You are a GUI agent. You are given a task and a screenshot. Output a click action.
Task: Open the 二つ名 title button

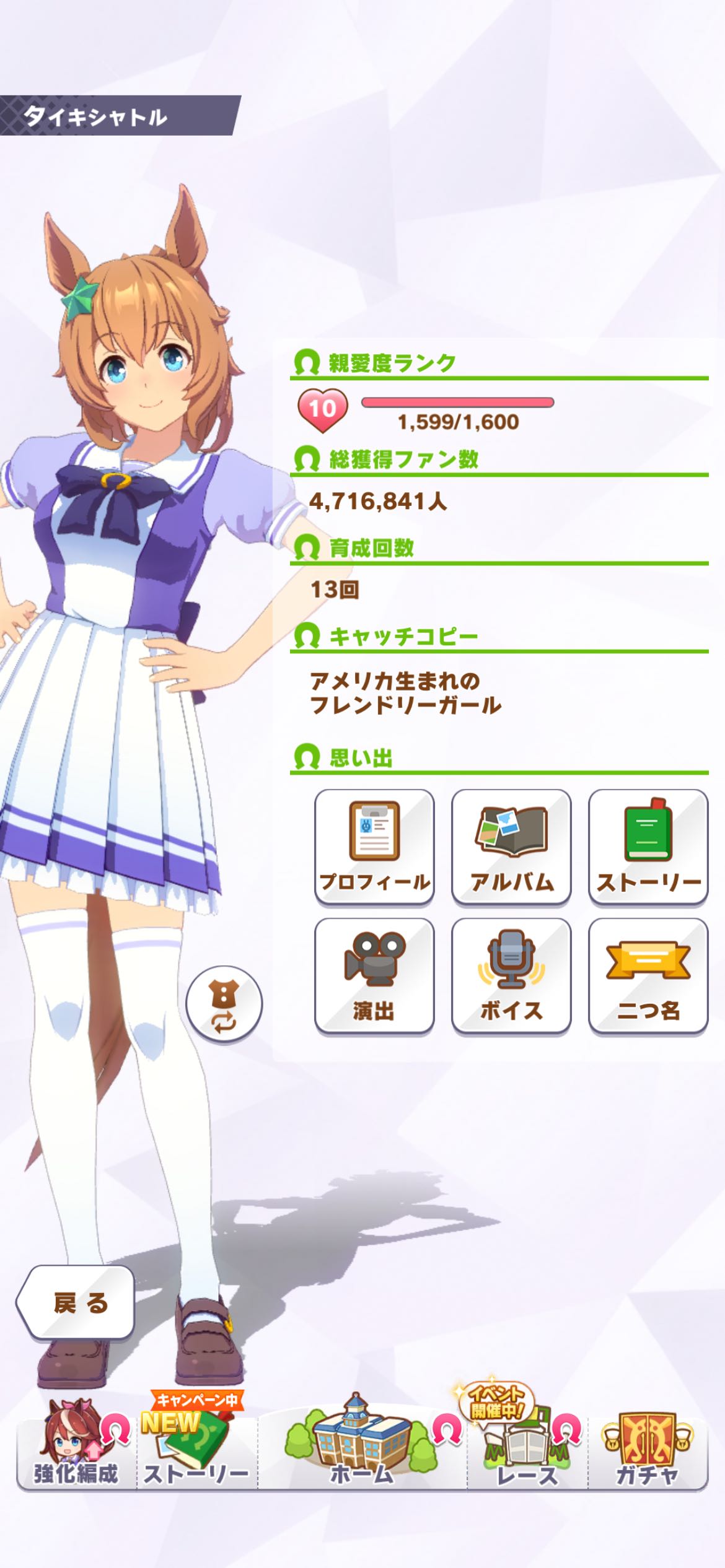648,976
